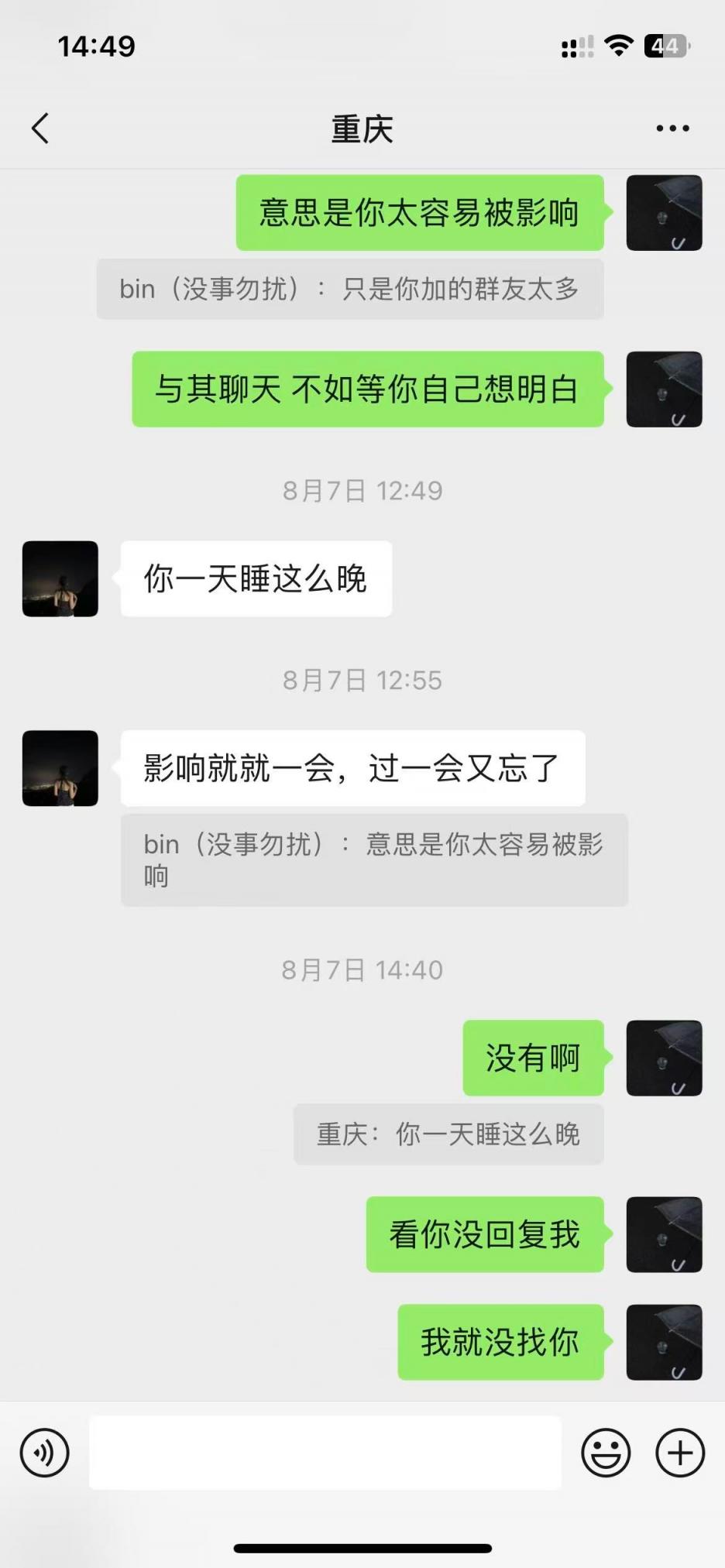Go back from the 重庆 chat

tap(40, 129)
